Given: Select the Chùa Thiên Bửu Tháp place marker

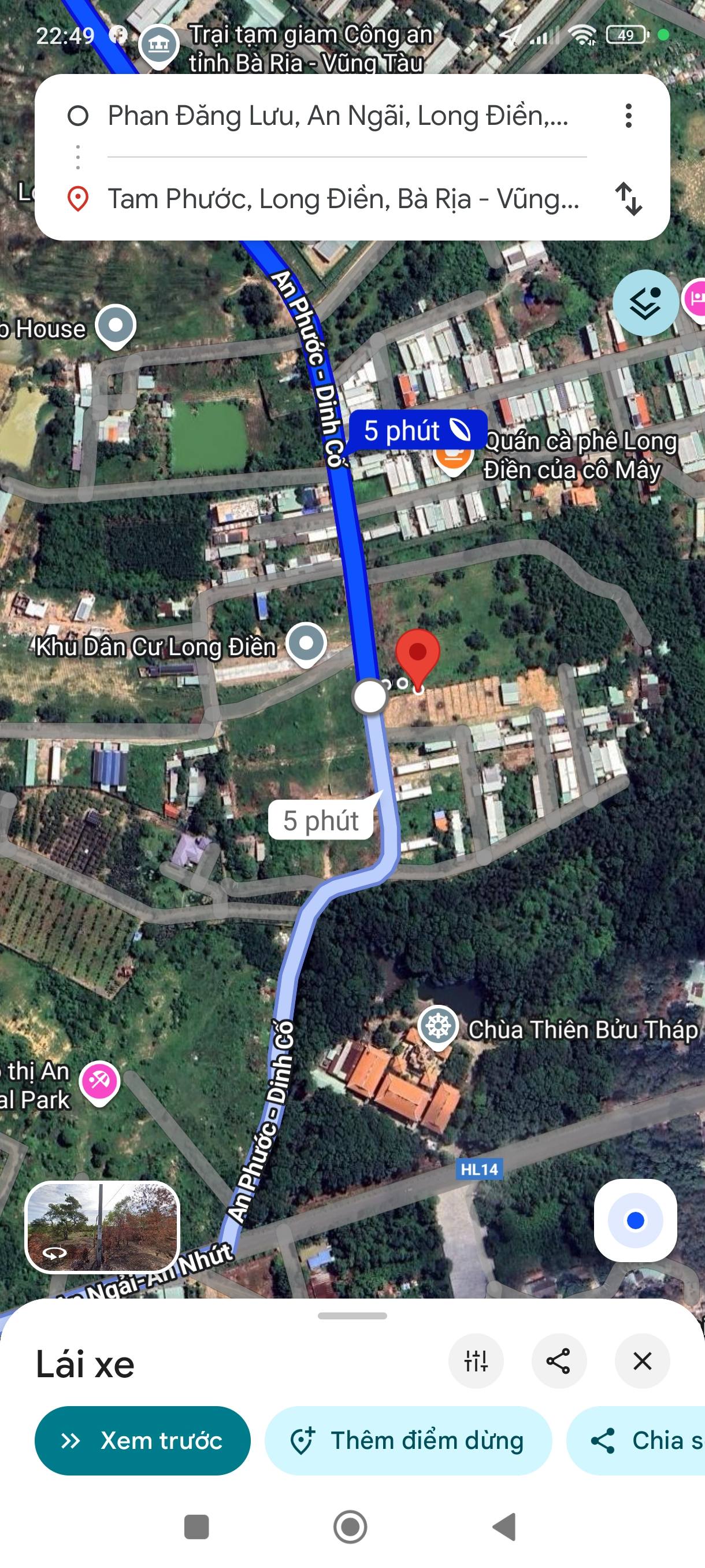Looking at the screenshot, I should pyautogui.click(x=438, y=1026).
